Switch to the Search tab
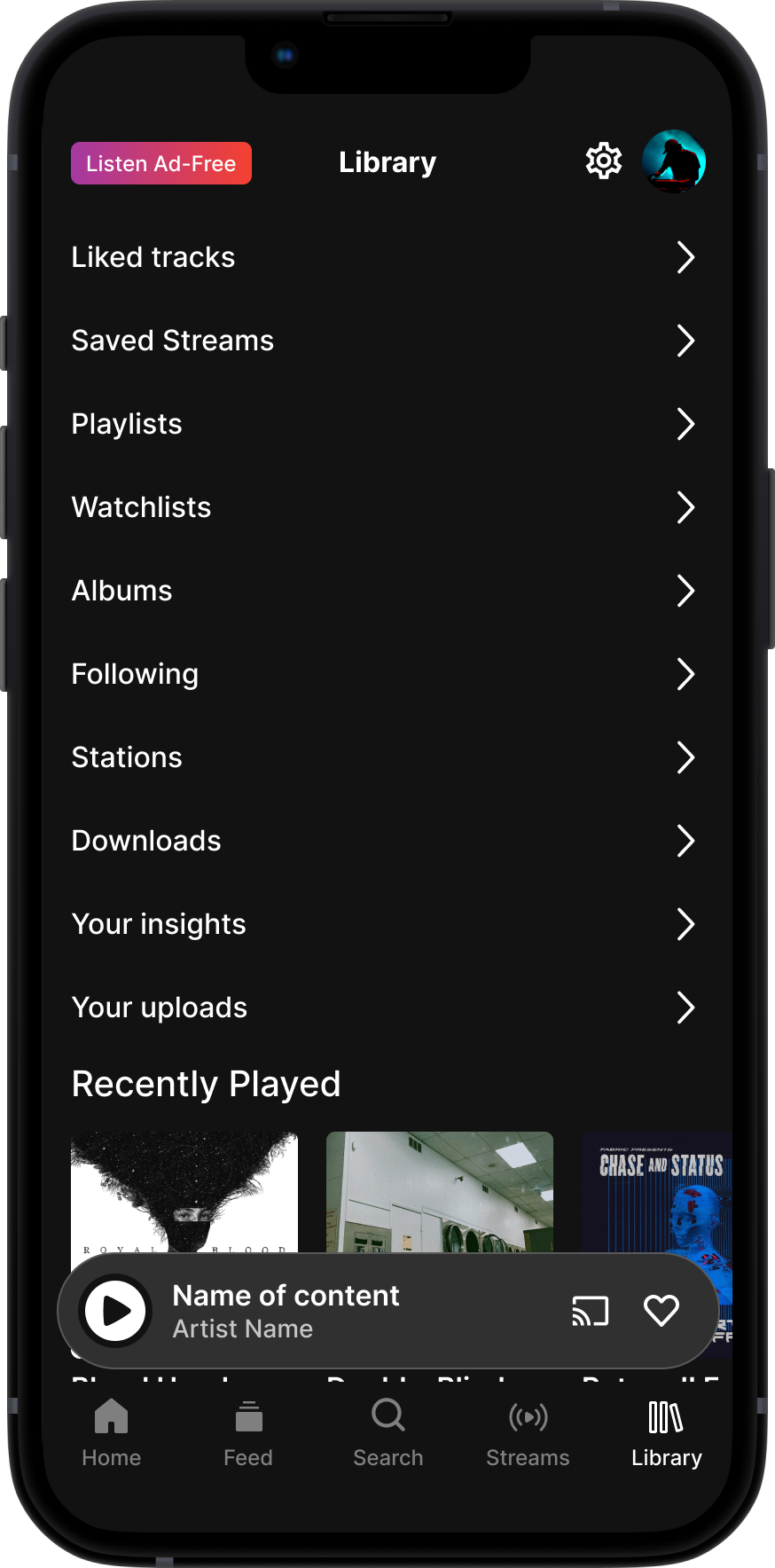775x1568 pixels. pos(388,1433)
